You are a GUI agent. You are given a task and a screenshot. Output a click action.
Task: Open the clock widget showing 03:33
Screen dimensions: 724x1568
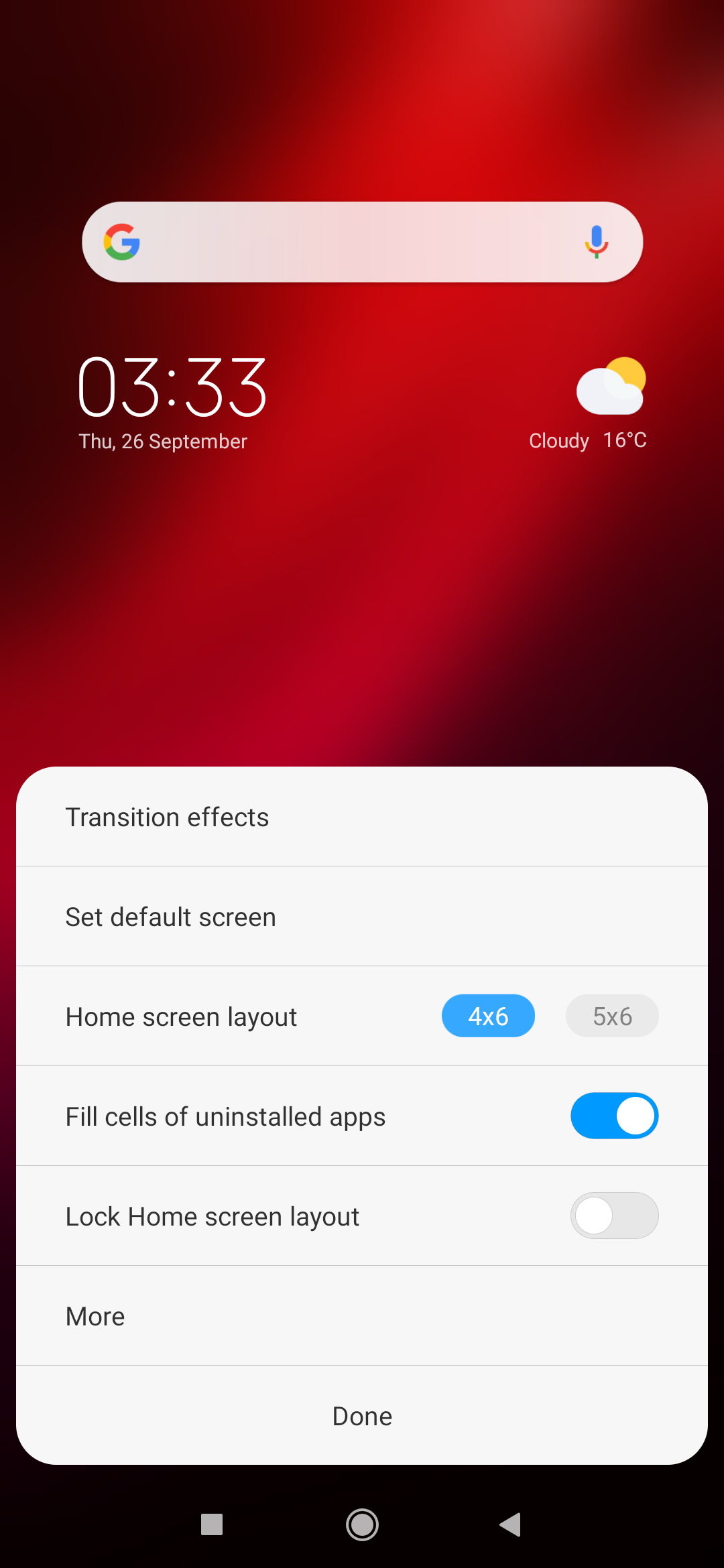[x=172, y=401]
